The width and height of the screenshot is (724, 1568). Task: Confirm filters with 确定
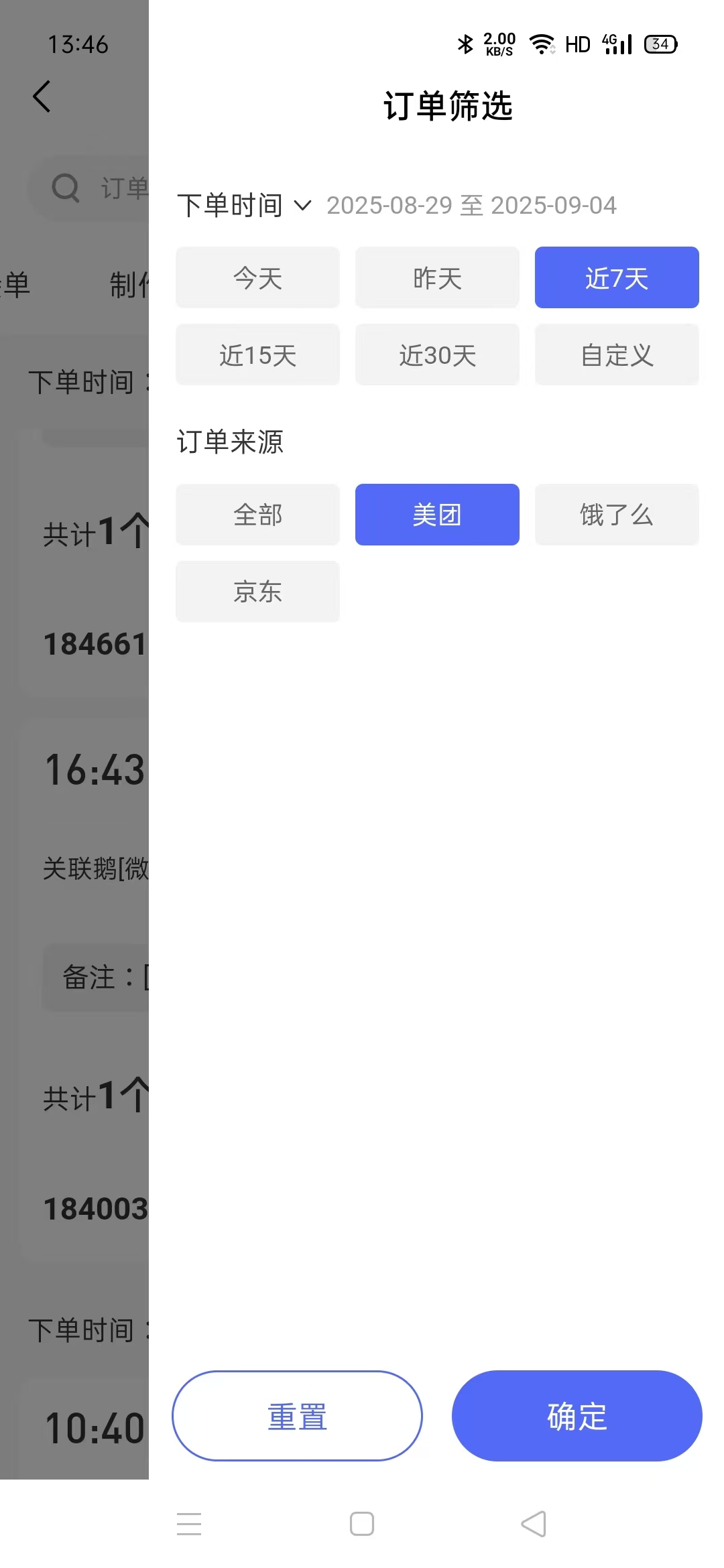tap(577, 1416)
